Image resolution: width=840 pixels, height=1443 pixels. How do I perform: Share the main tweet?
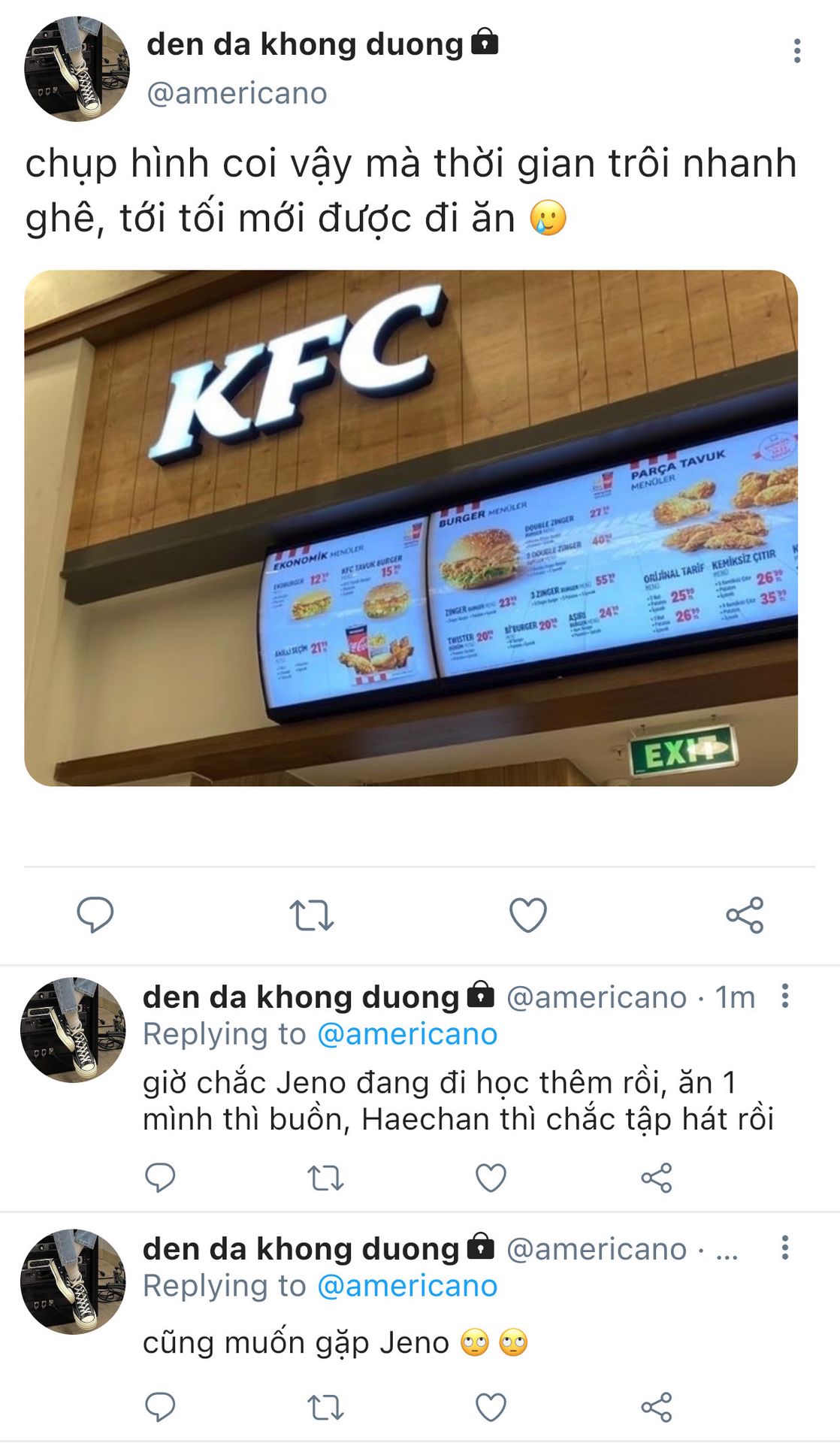(x=745, y=915)
